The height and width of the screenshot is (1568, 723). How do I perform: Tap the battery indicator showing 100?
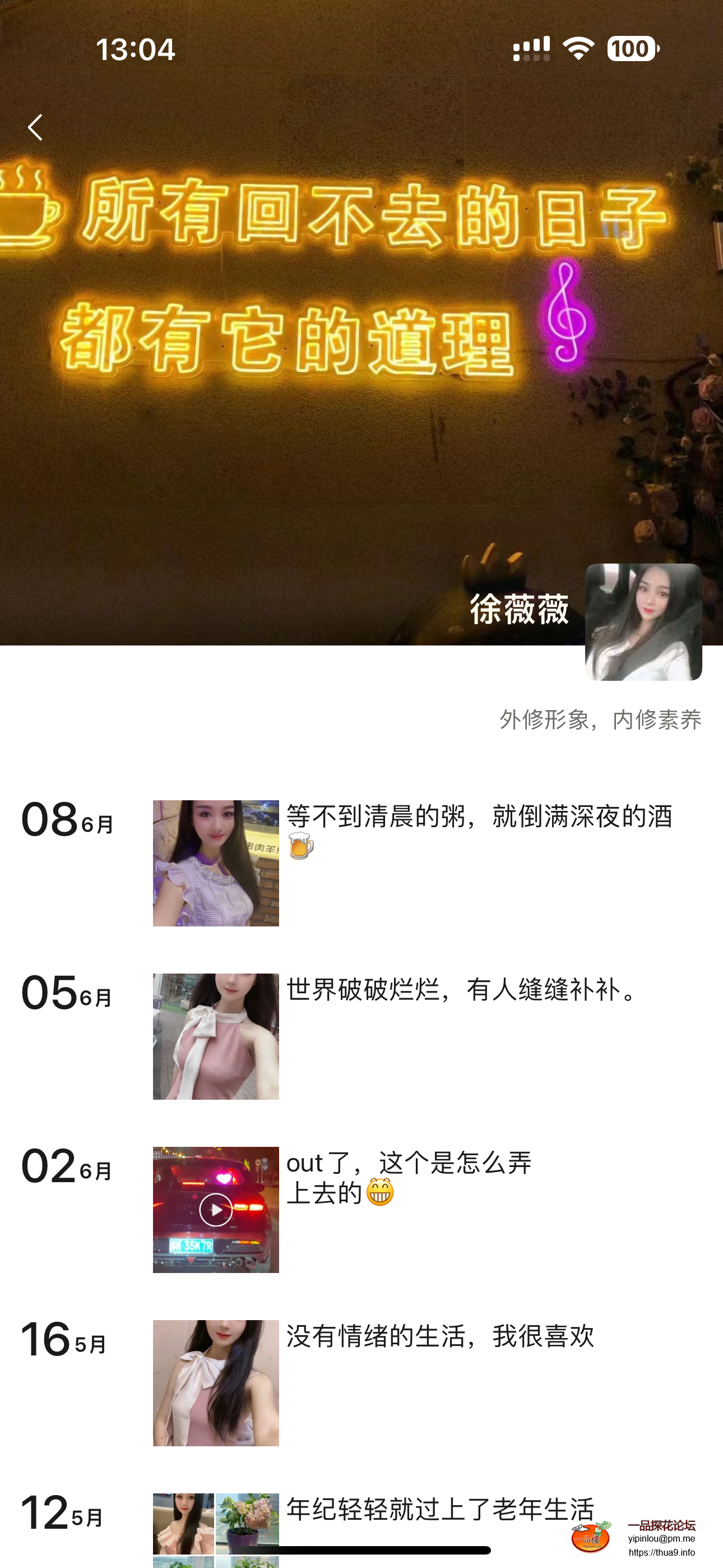pyautogui.click(x=631, y=48)
